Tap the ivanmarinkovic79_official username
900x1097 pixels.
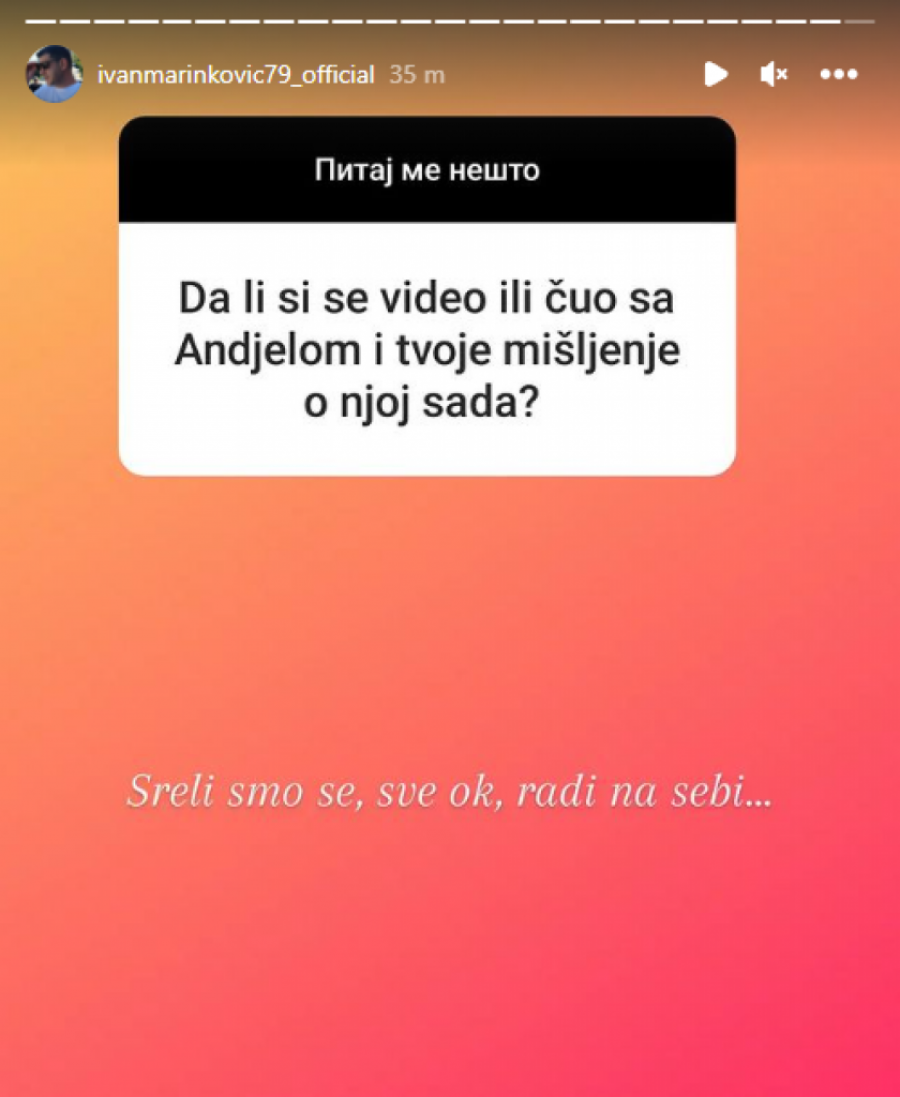235,75
